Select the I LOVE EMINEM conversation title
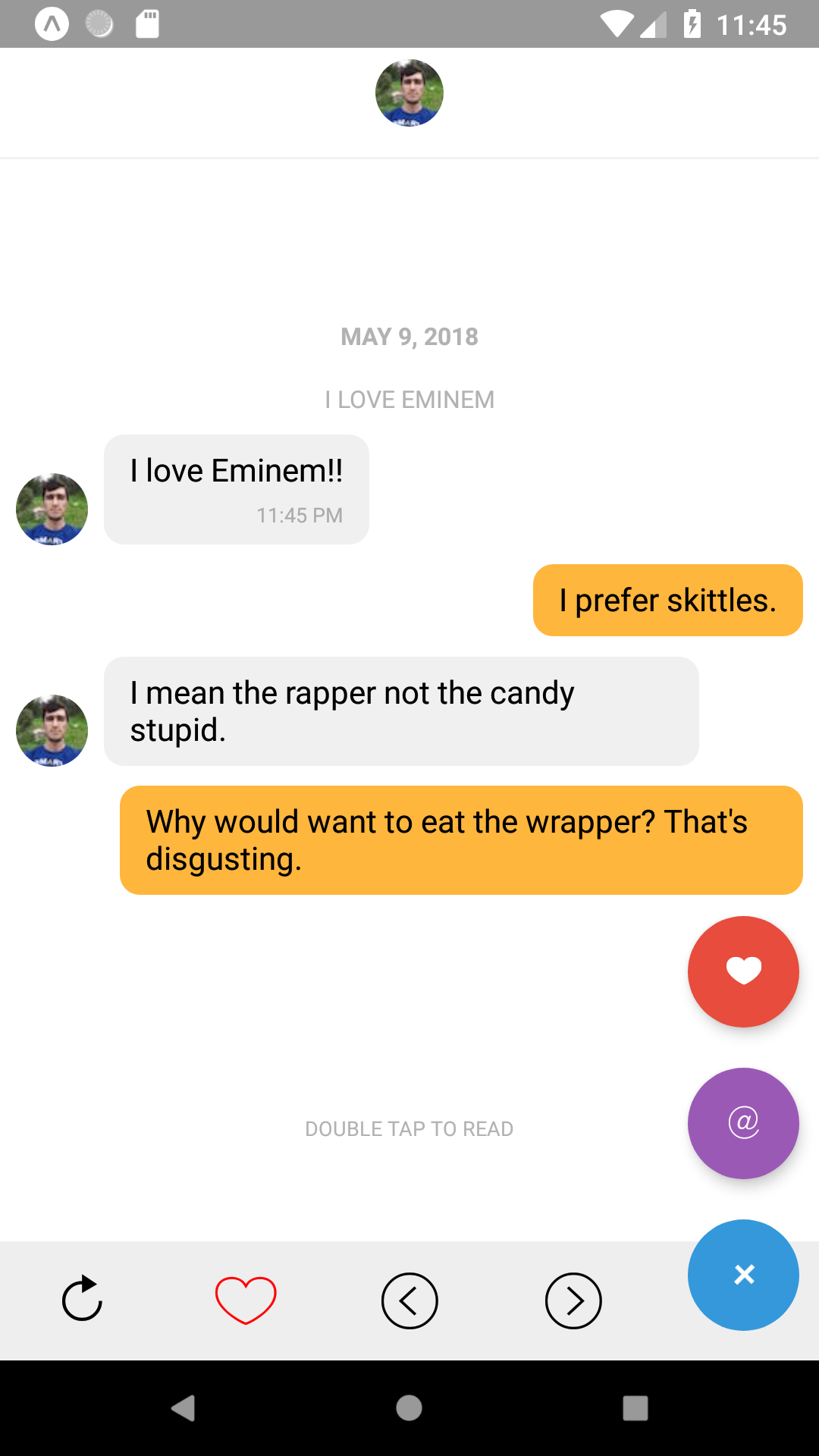This screenshot has height=1456, width=819. [x=409, y=400]
